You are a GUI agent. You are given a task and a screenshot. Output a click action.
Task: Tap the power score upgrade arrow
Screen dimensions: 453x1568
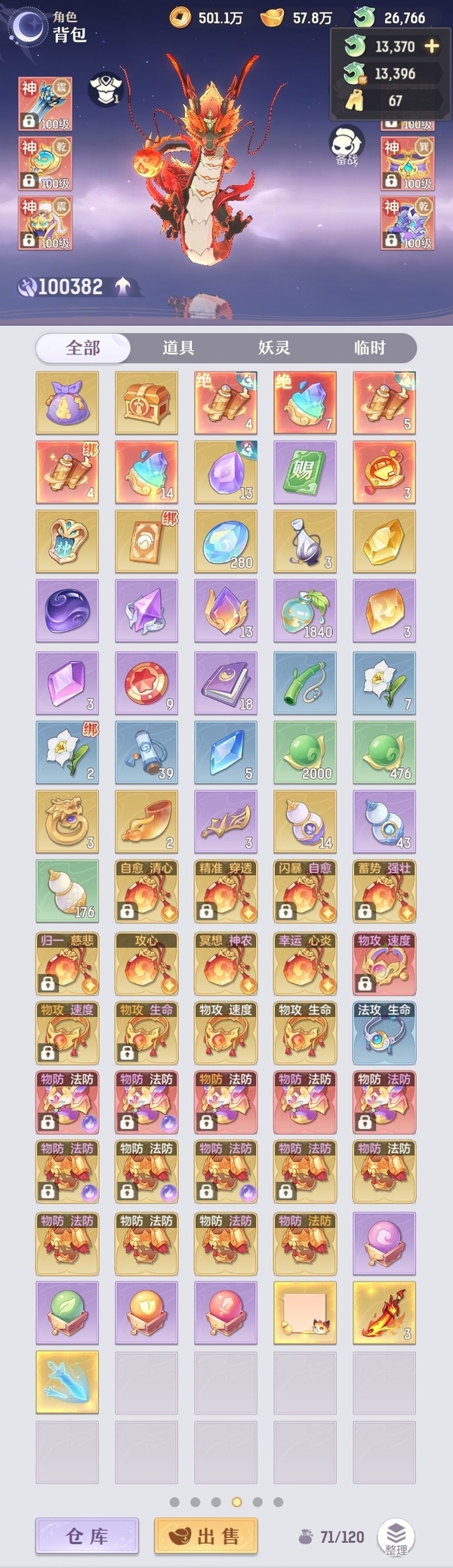[123, 286]
